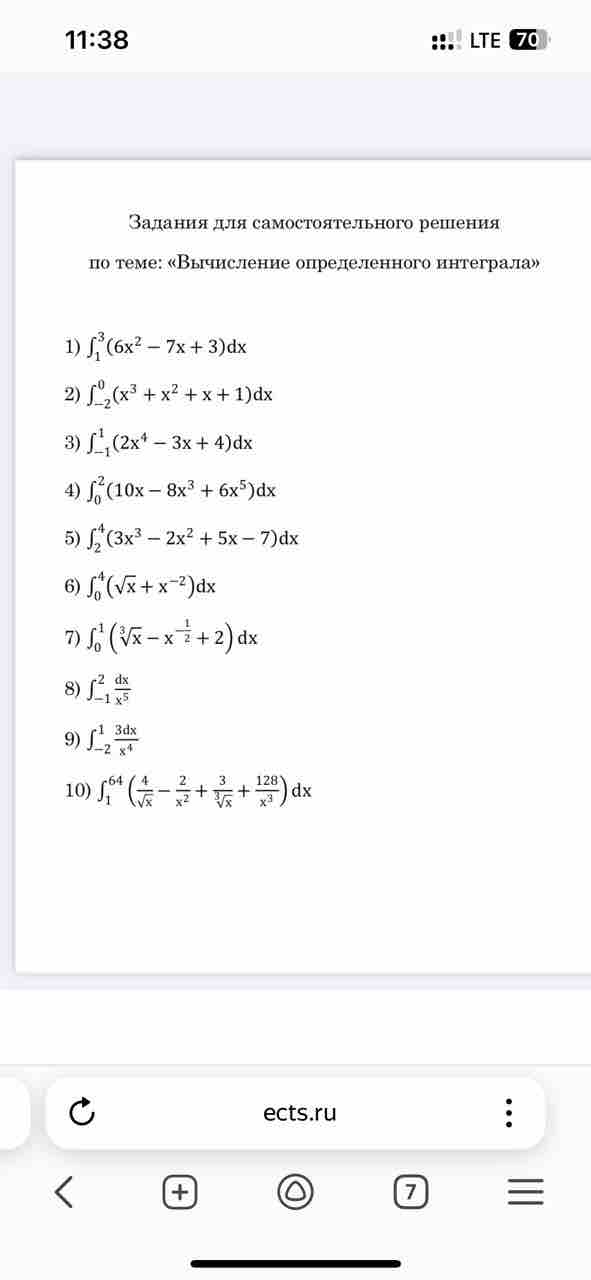Open the three-dot browser menu
This screenshot has height=1280, width=591.
coord(508,1113)
